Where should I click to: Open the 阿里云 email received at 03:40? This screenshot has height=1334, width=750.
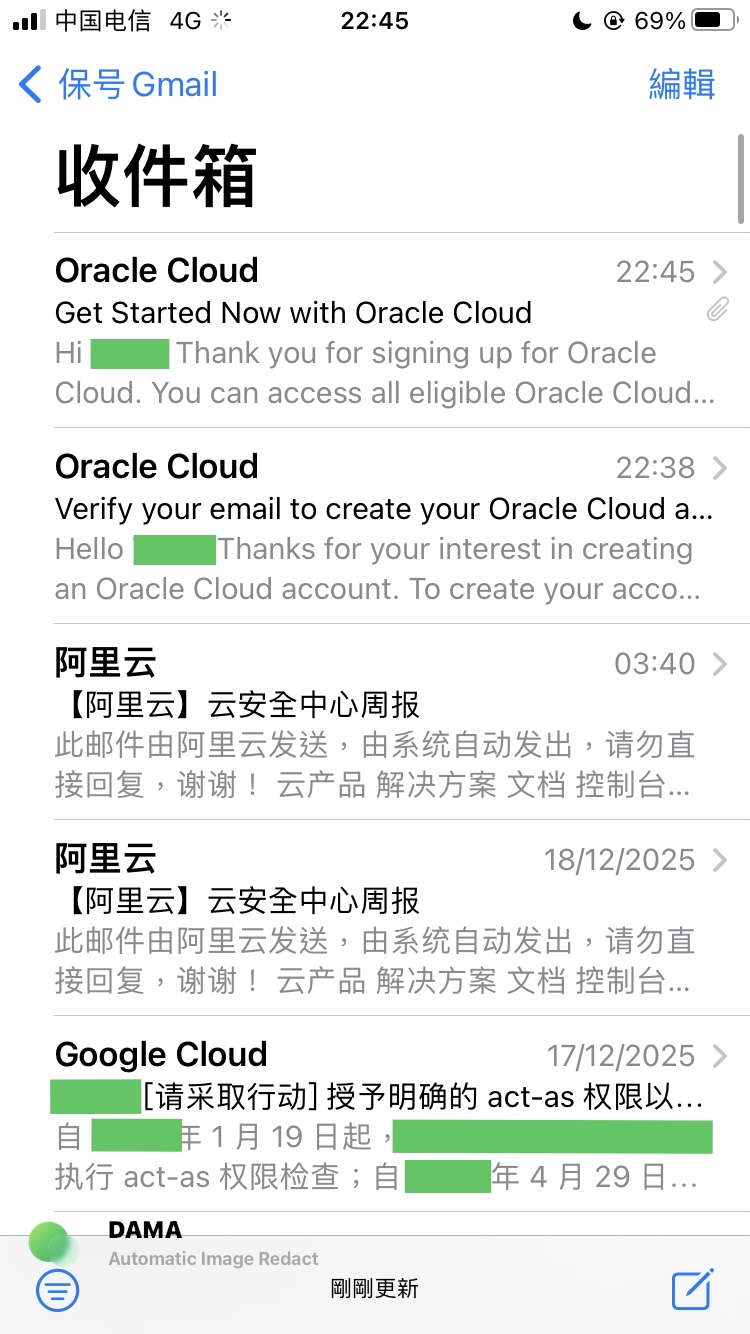pos(375,723)
